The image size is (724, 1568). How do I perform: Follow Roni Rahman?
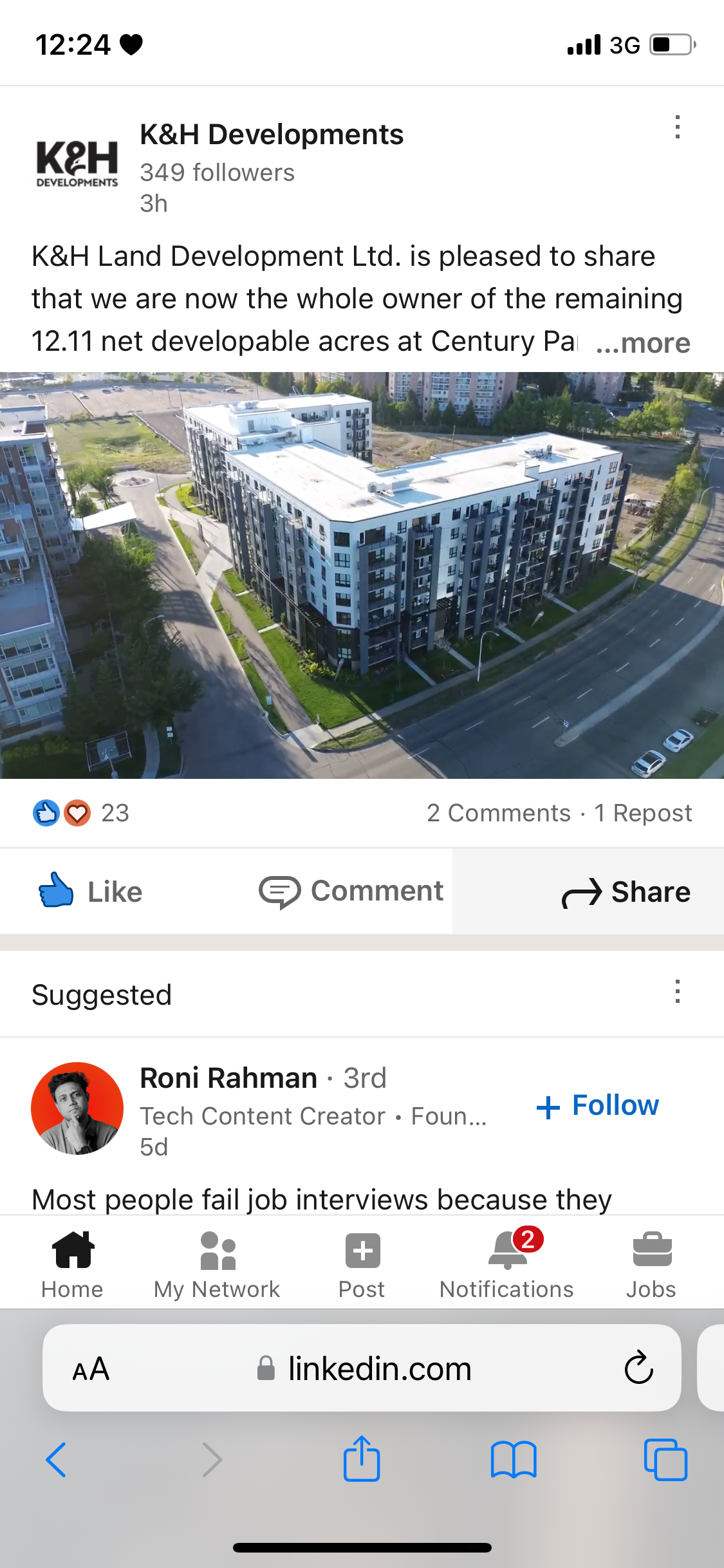pyautogui.click(x=598, y=1106)
